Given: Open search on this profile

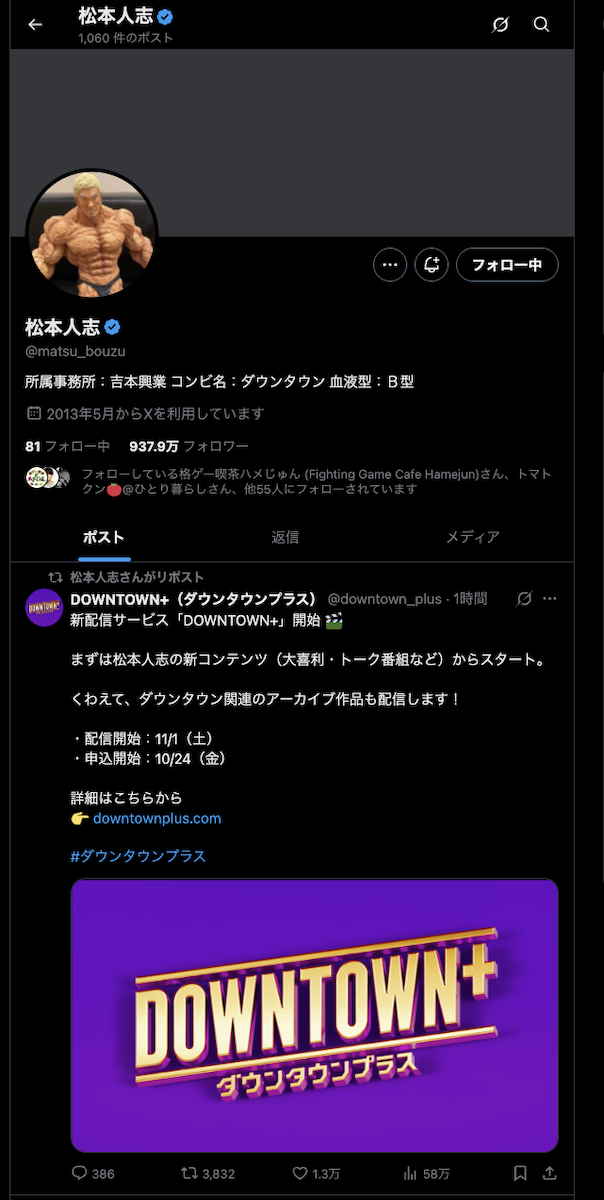Looking at the screenshot, I should tap(541, 25).
